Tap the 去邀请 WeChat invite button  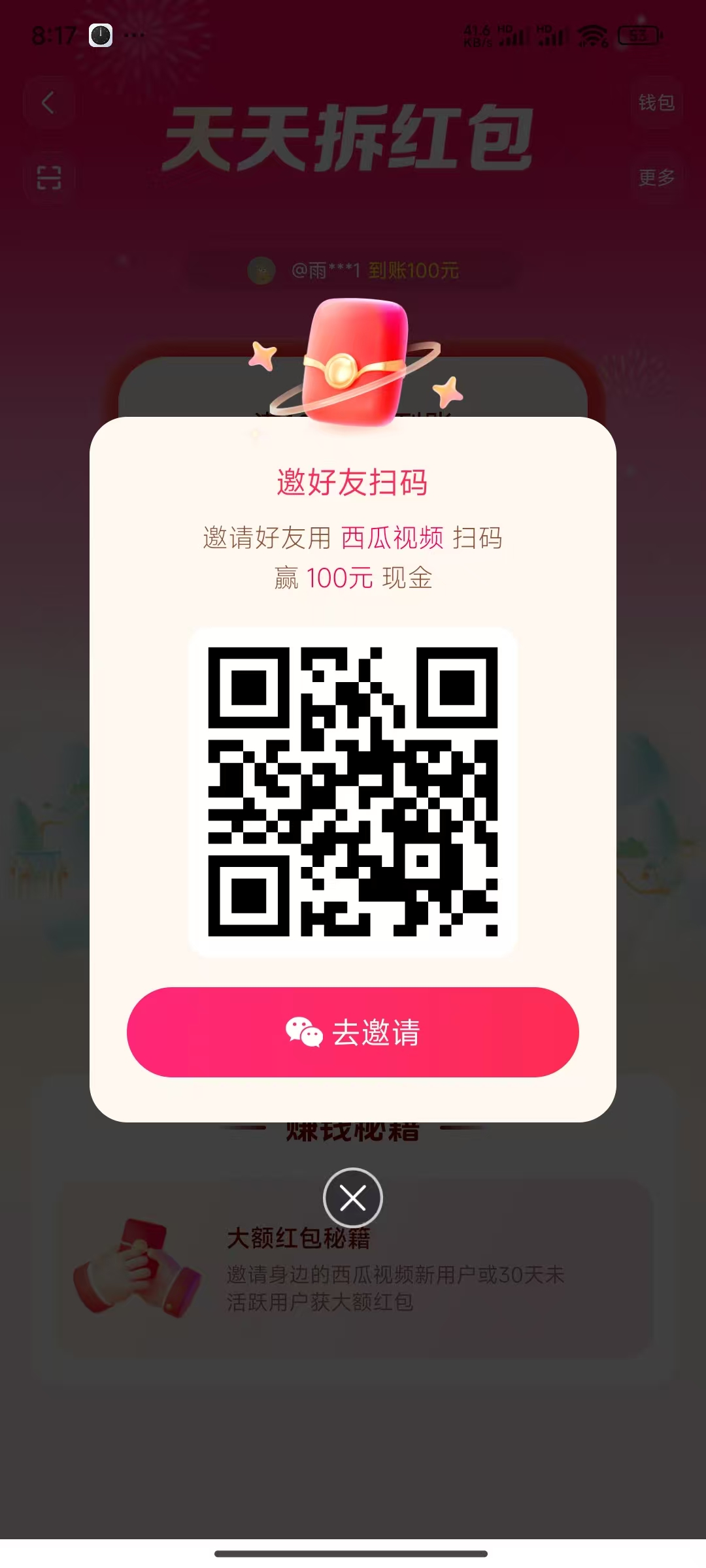[353, 1032]
